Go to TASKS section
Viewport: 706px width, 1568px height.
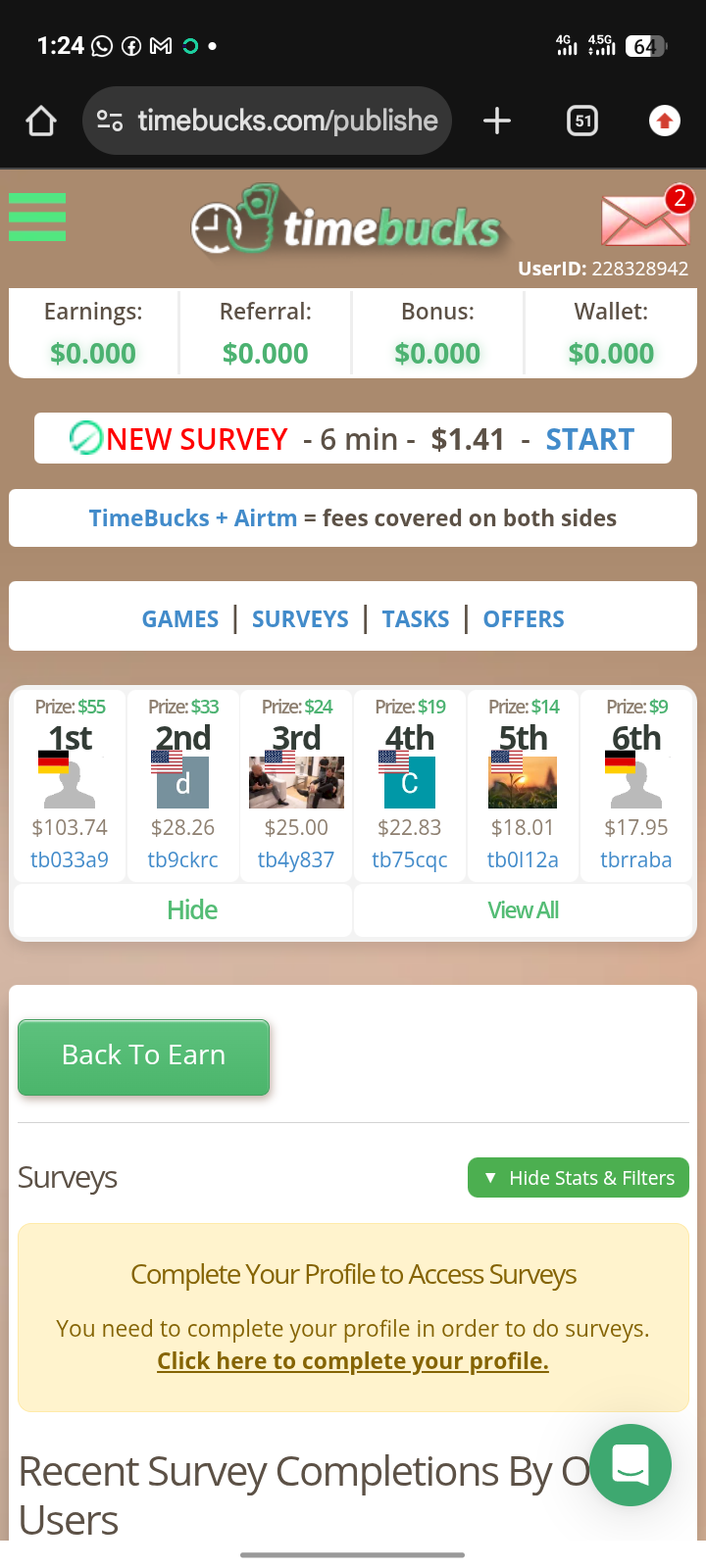(416, 619)
